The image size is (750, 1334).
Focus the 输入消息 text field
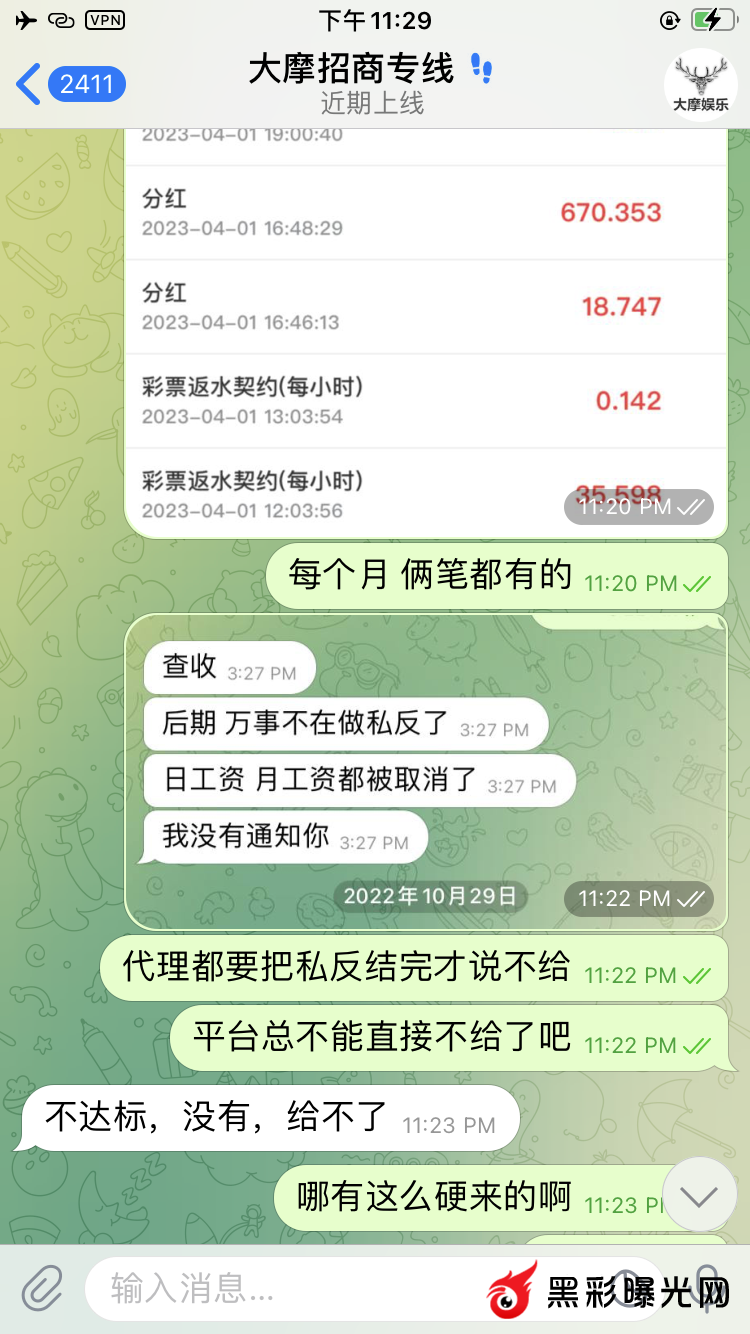tap(290, 1289)
